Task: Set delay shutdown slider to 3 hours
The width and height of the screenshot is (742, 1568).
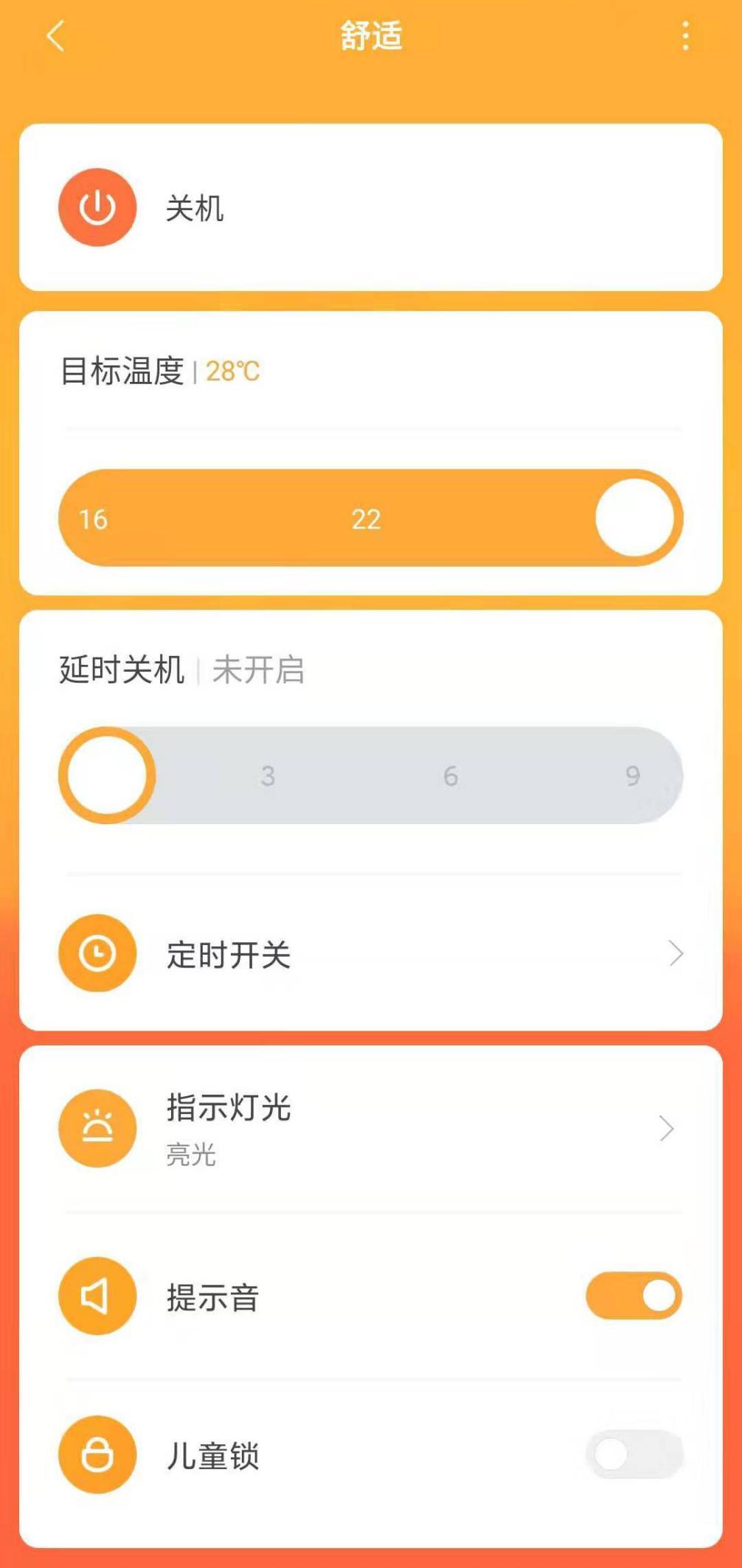Action: pyautogui.click(x=268, y=776)
